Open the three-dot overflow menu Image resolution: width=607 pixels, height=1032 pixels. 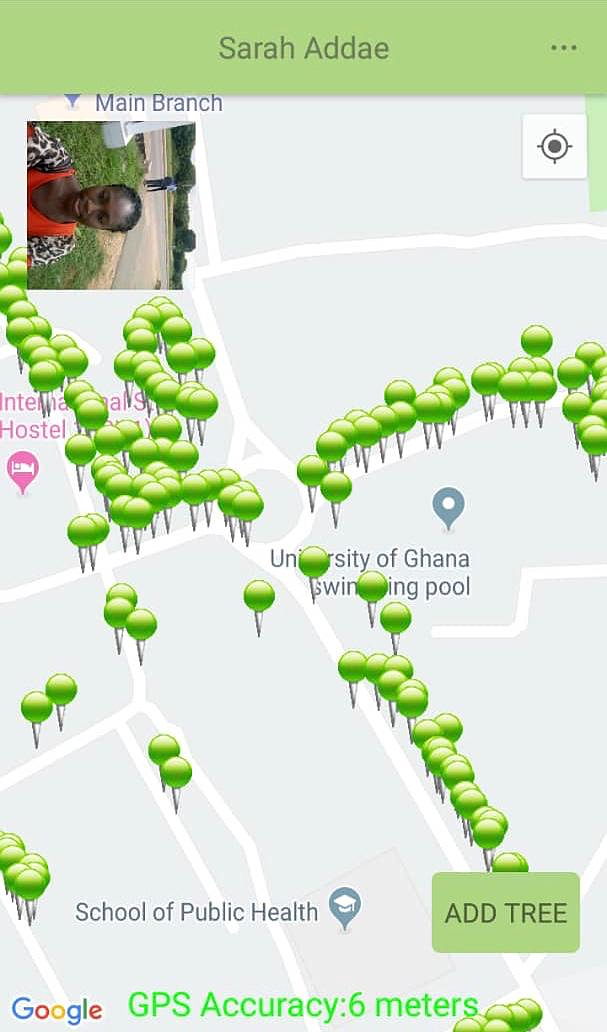point(563,48)
